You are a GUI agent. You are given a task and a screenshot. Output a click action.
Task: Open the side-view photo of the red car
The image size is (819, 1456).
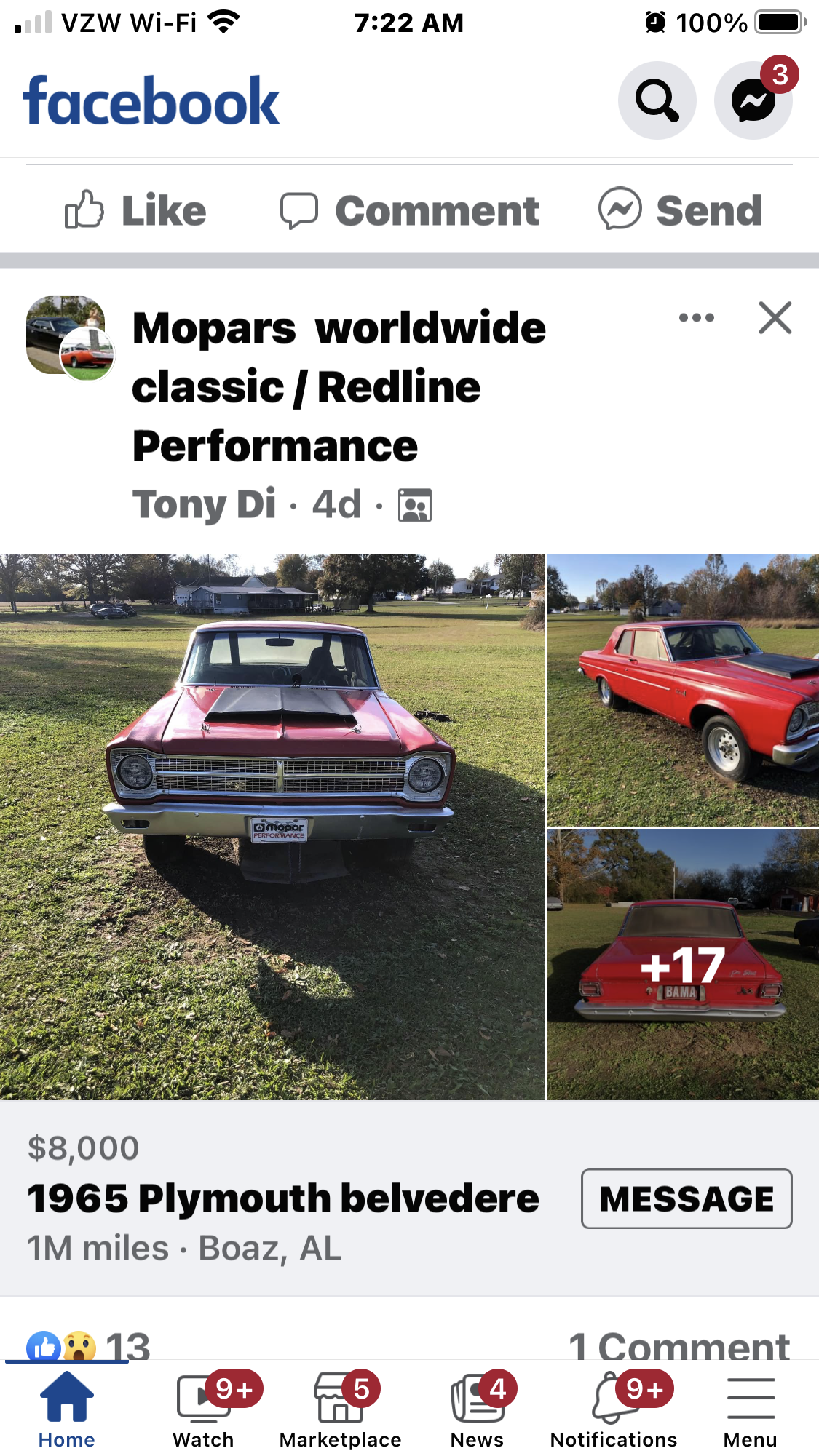coord(683,690)
